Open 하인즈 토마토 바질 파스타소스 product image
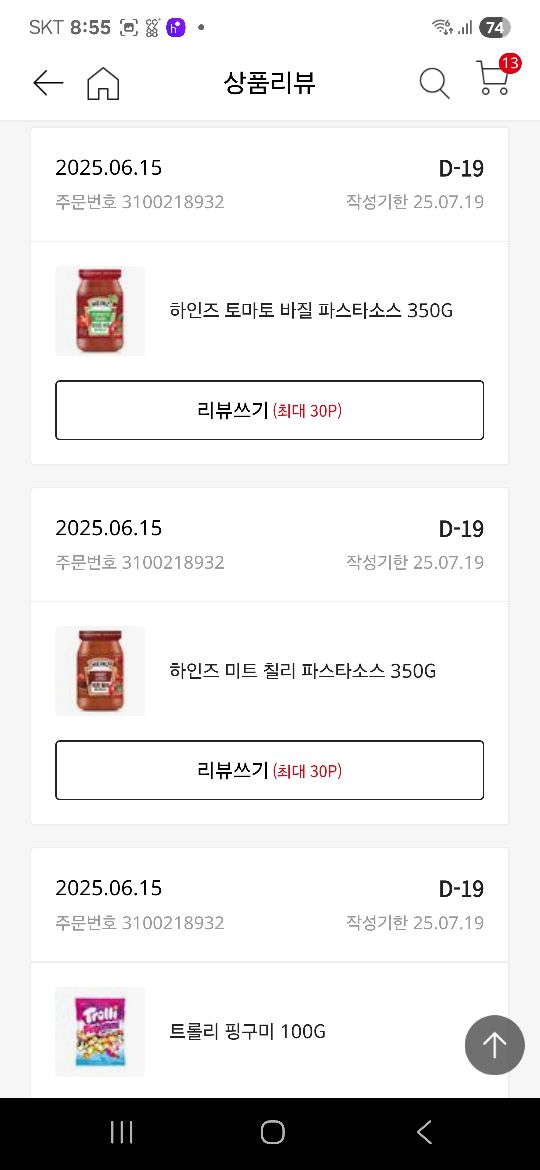The height and width of the screenshot is (1170, 540). (x=100, y=311)
